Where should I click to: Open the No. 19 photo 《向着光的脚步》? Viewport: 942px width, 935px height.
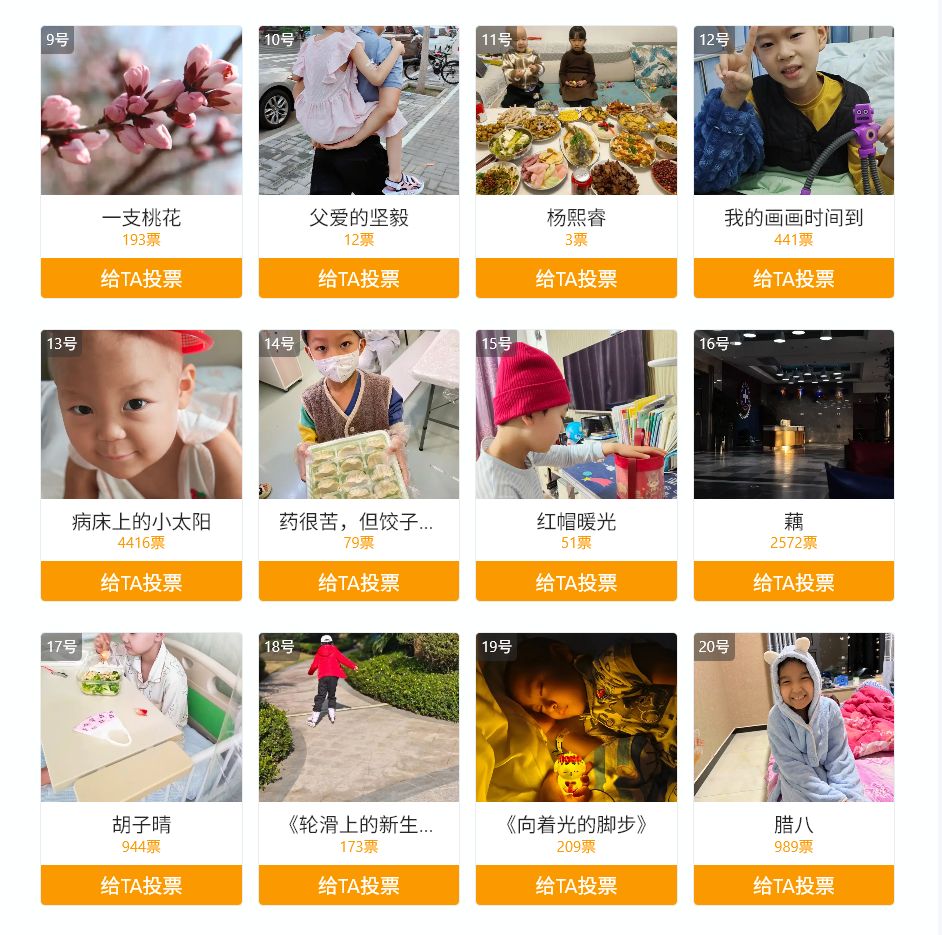pos(576,717)
